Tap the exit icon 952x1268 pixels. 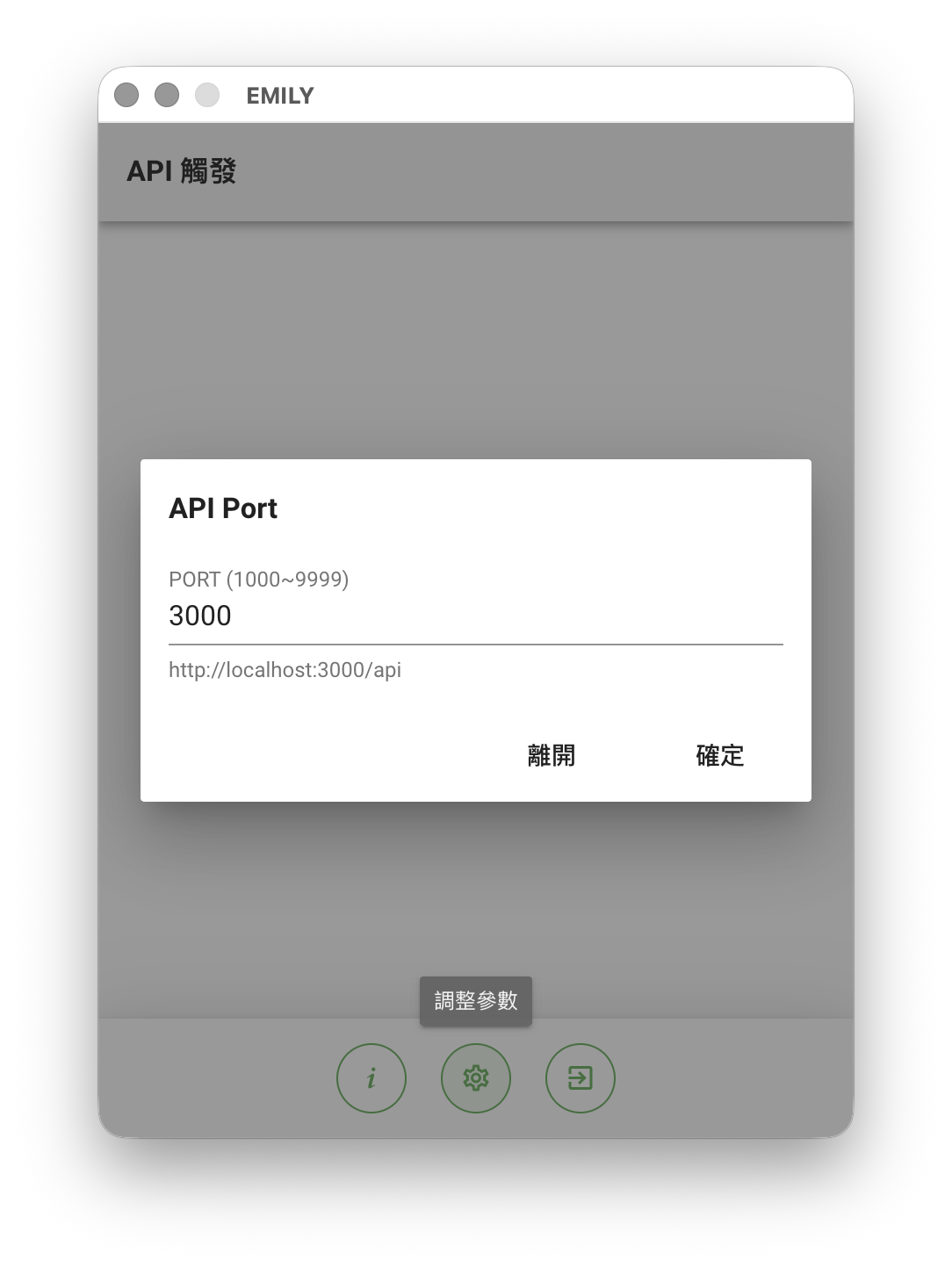click(581, 1078)
